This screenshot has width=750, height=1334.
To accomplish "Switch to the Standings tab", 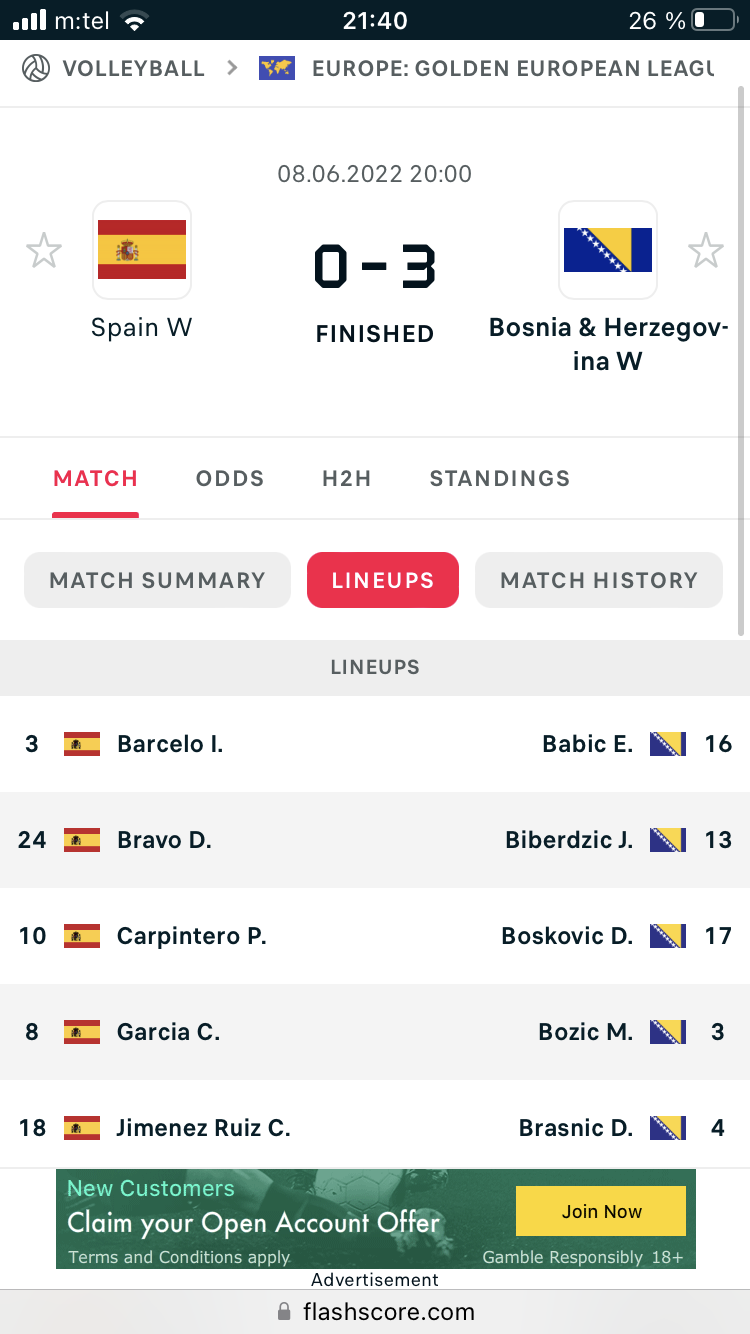I will (x=500, y=478).
